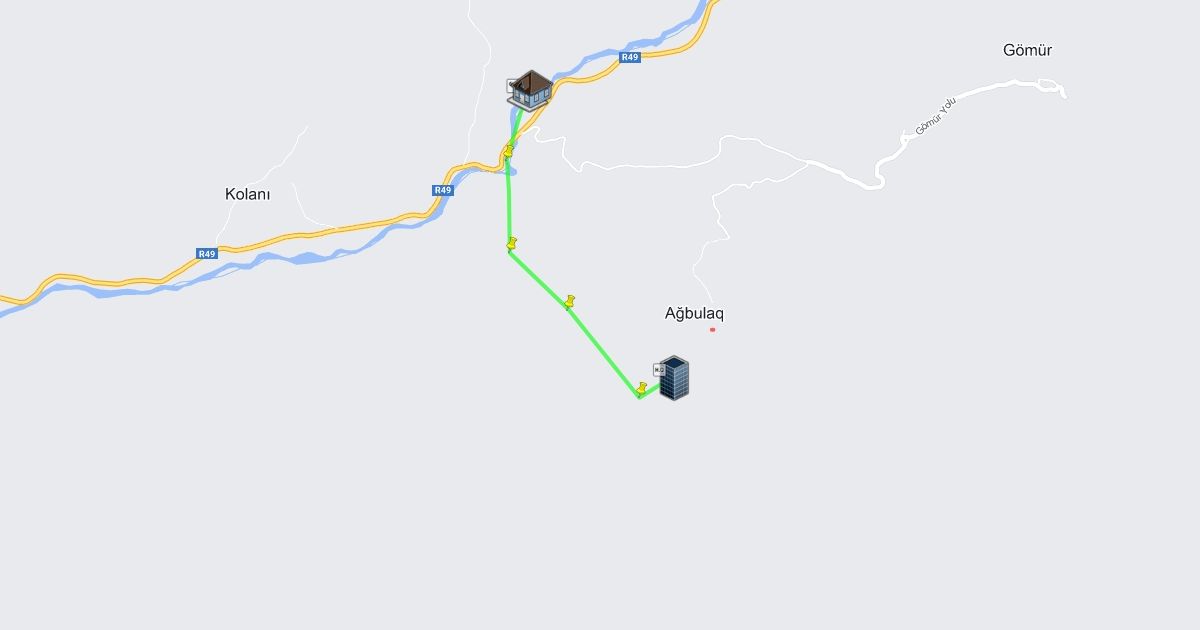Tap the house marker at the route start
This screenshot has width=1200, height=630.
[x=530, y=90]
